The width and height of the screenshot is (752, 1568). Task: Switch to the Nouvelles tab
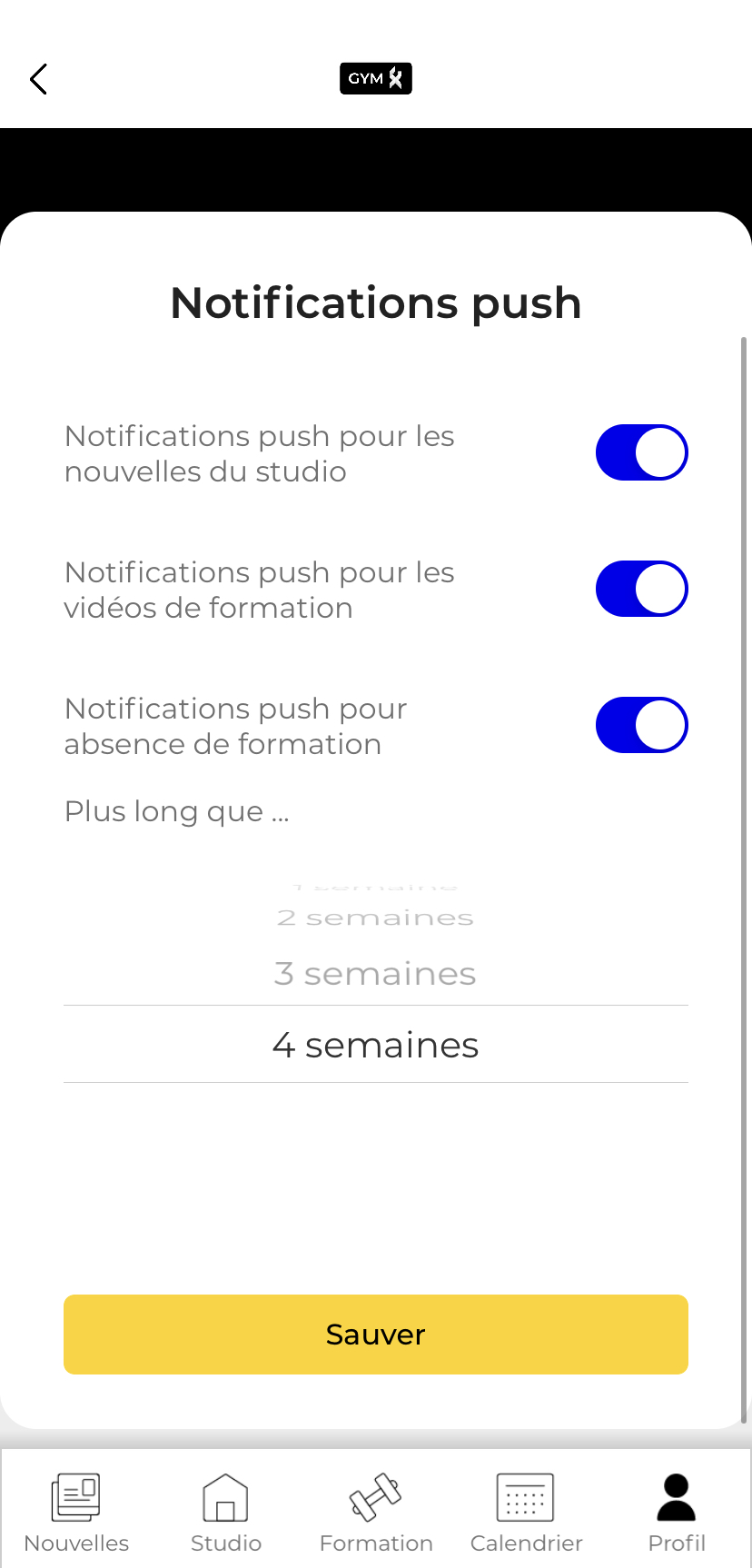pyautogui.click(x=76, y=1513)
